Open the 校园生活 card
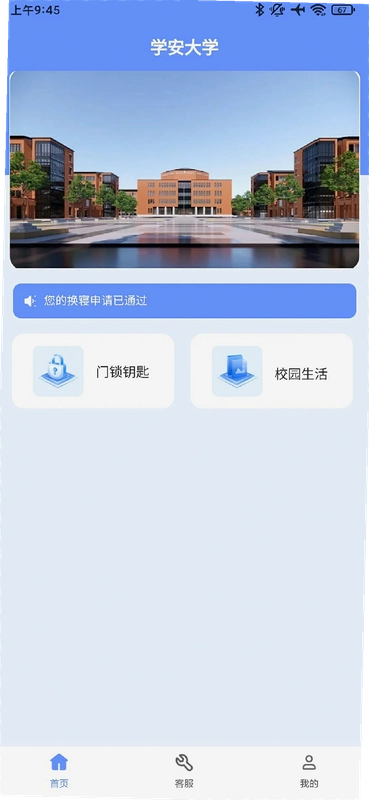This screenshot has width=369, height=800. (x=272, y=371)
